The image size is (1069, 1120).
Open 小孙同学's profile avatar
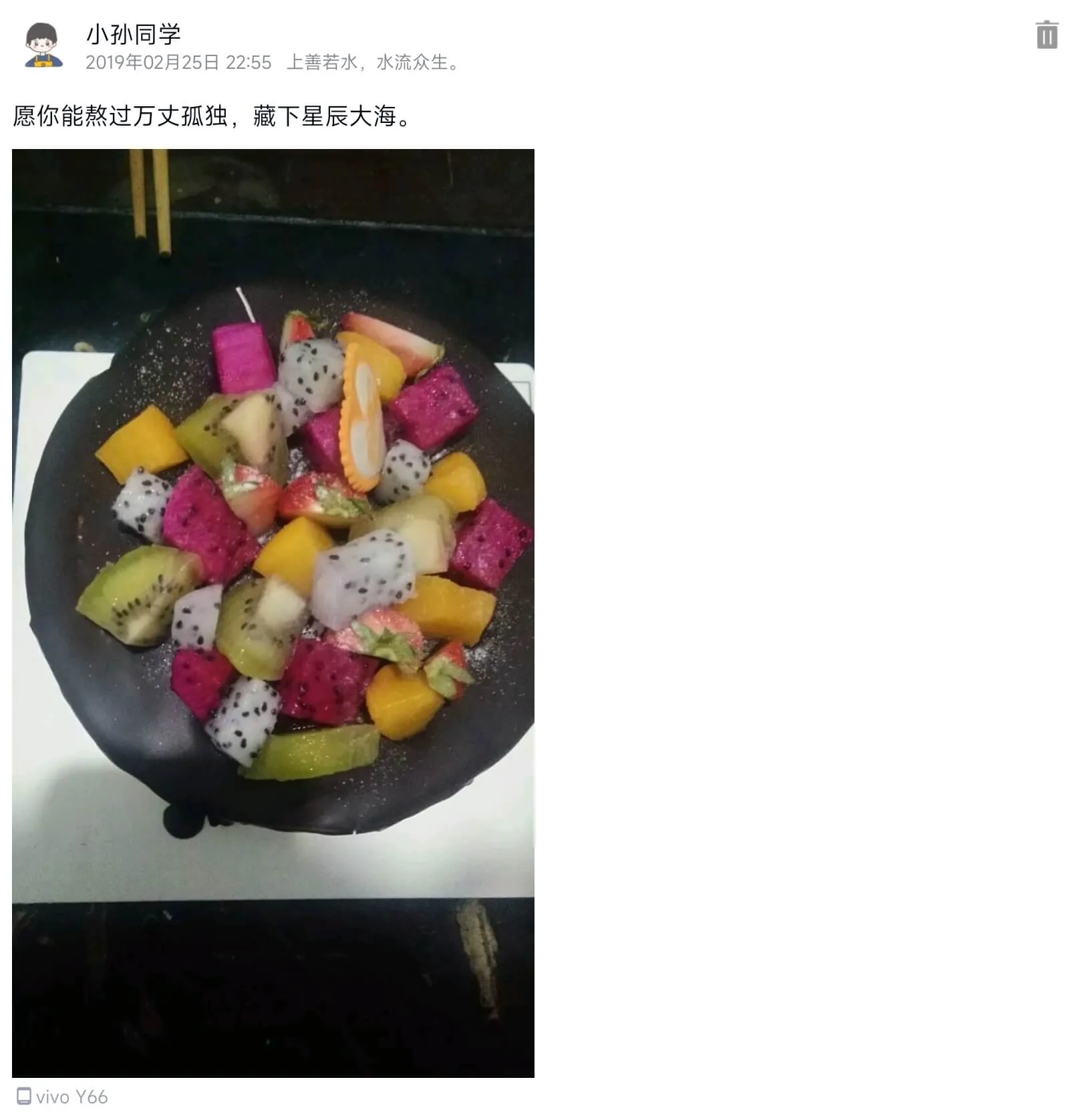pyautogui.click(x=43, y=45)
